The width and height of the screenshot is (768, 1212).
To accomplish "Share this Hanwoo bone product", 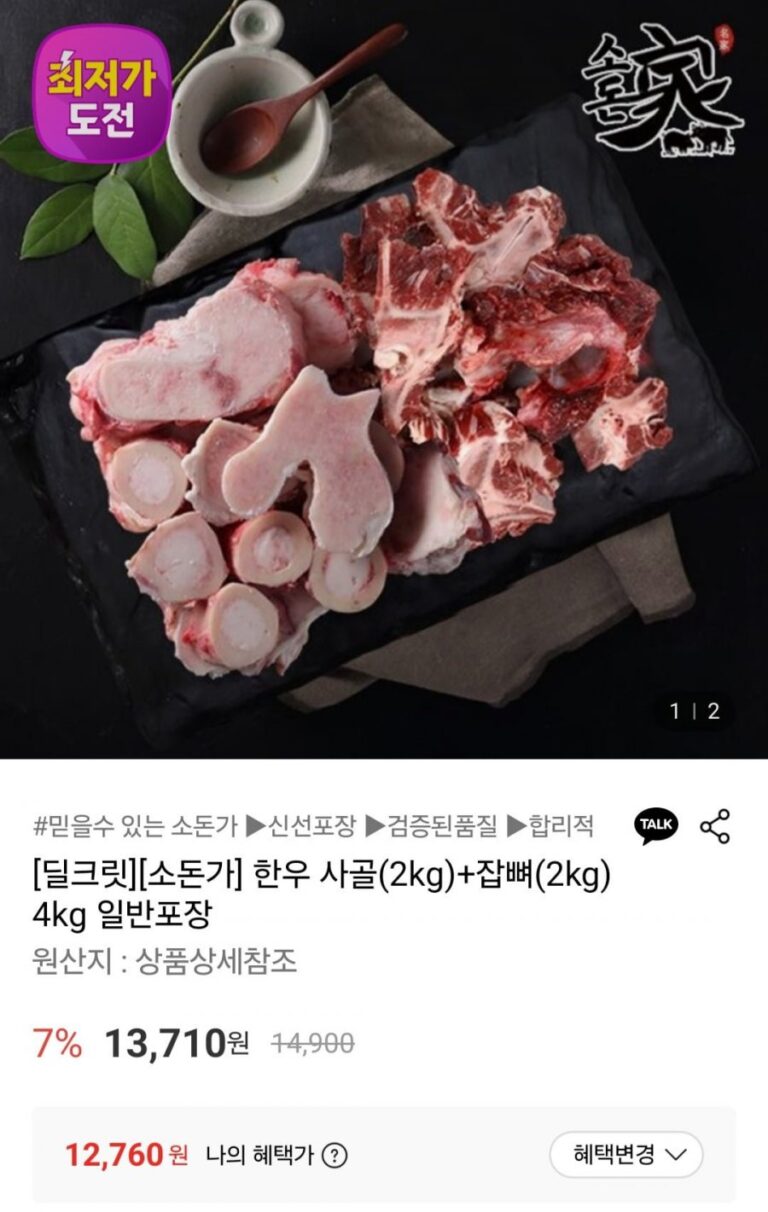I will tap(714, 826).
